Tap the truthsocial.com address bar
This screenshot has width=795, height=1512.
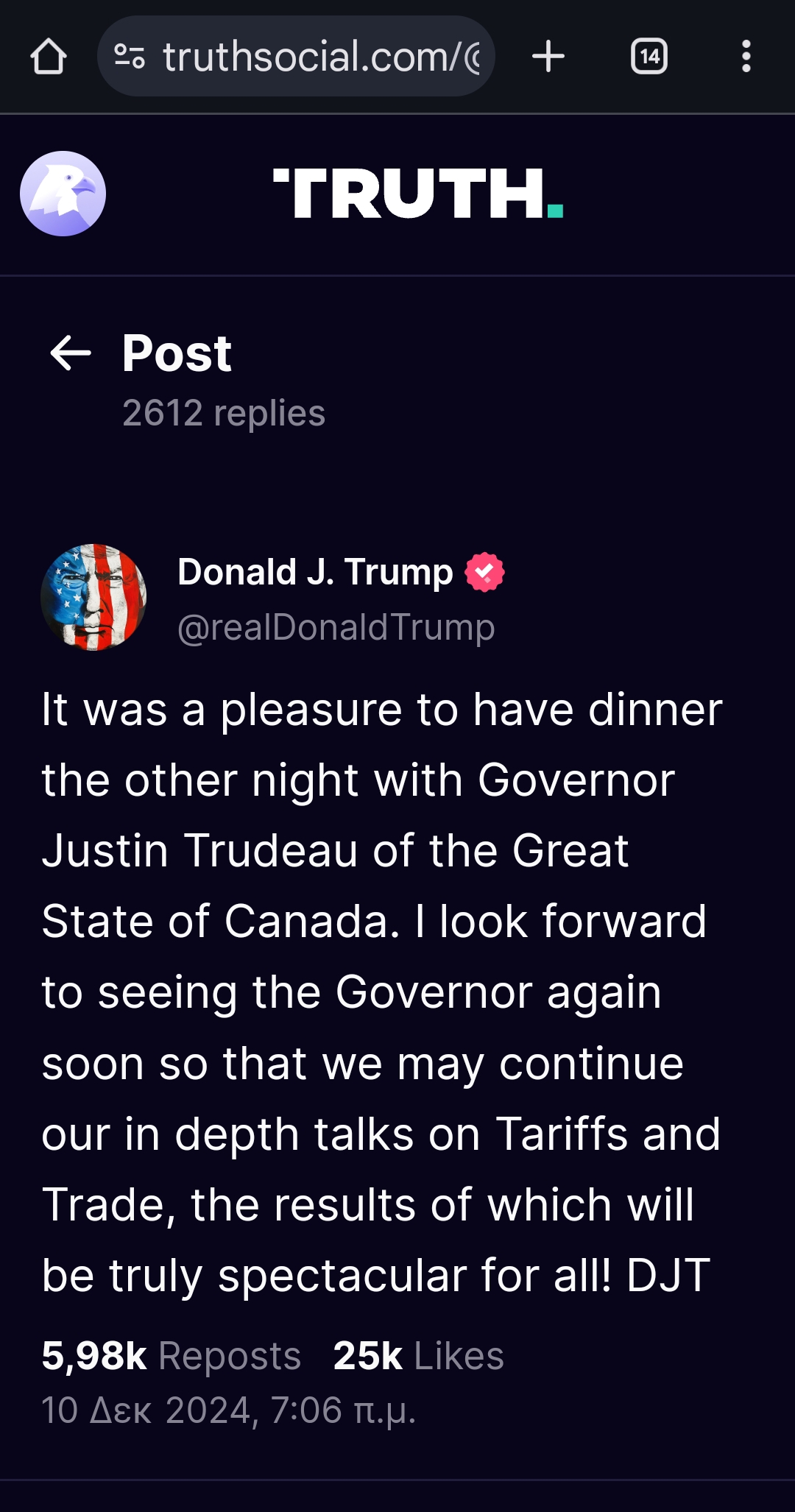(309, 57)
